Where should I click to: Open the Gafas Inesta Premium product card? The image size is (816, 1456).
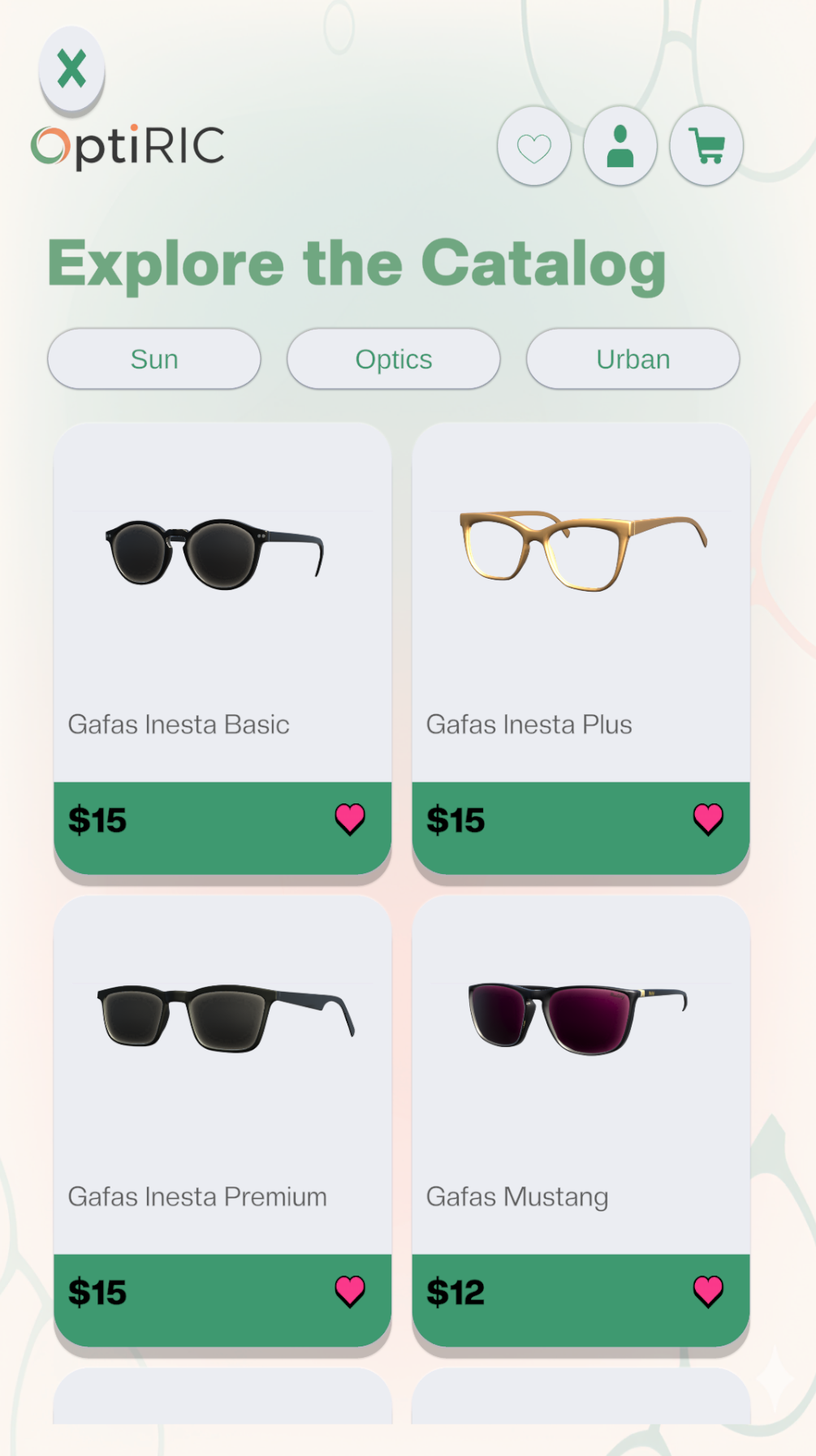(x=222, y=1071)
